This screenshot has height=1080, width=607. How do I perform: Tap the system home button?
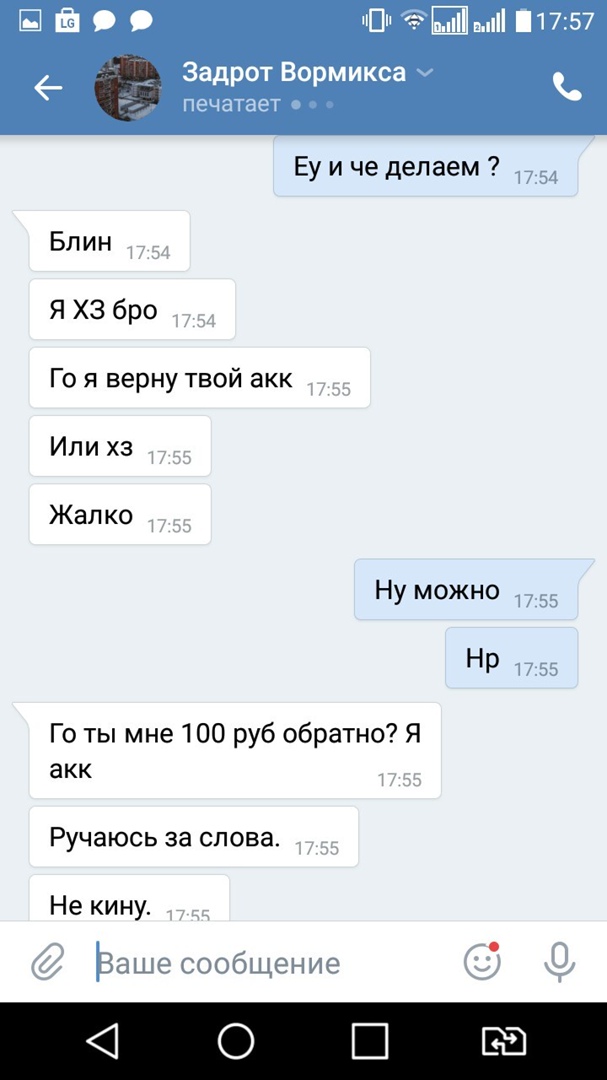click(236, 1041)
